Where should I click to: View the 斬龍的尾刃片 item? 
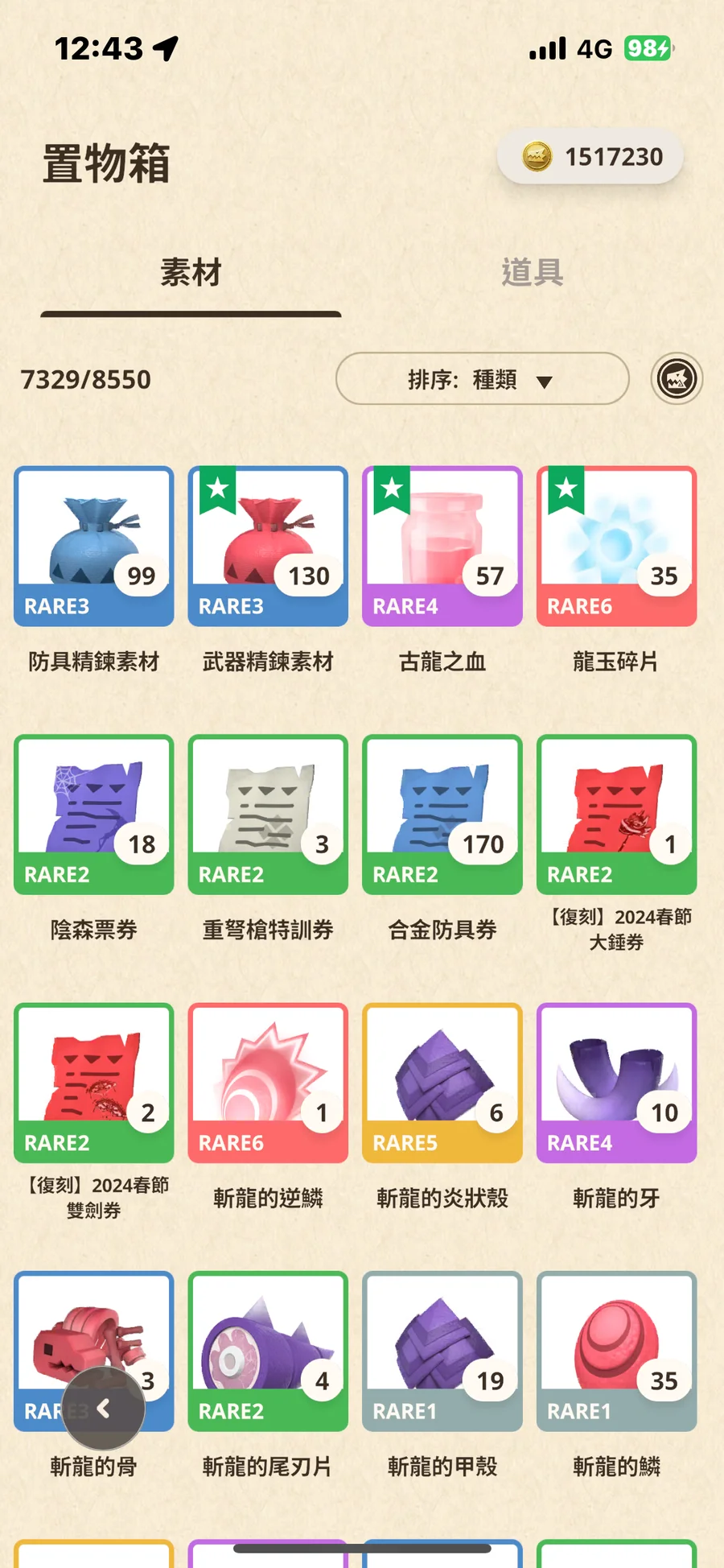[x=268, y=1351]
